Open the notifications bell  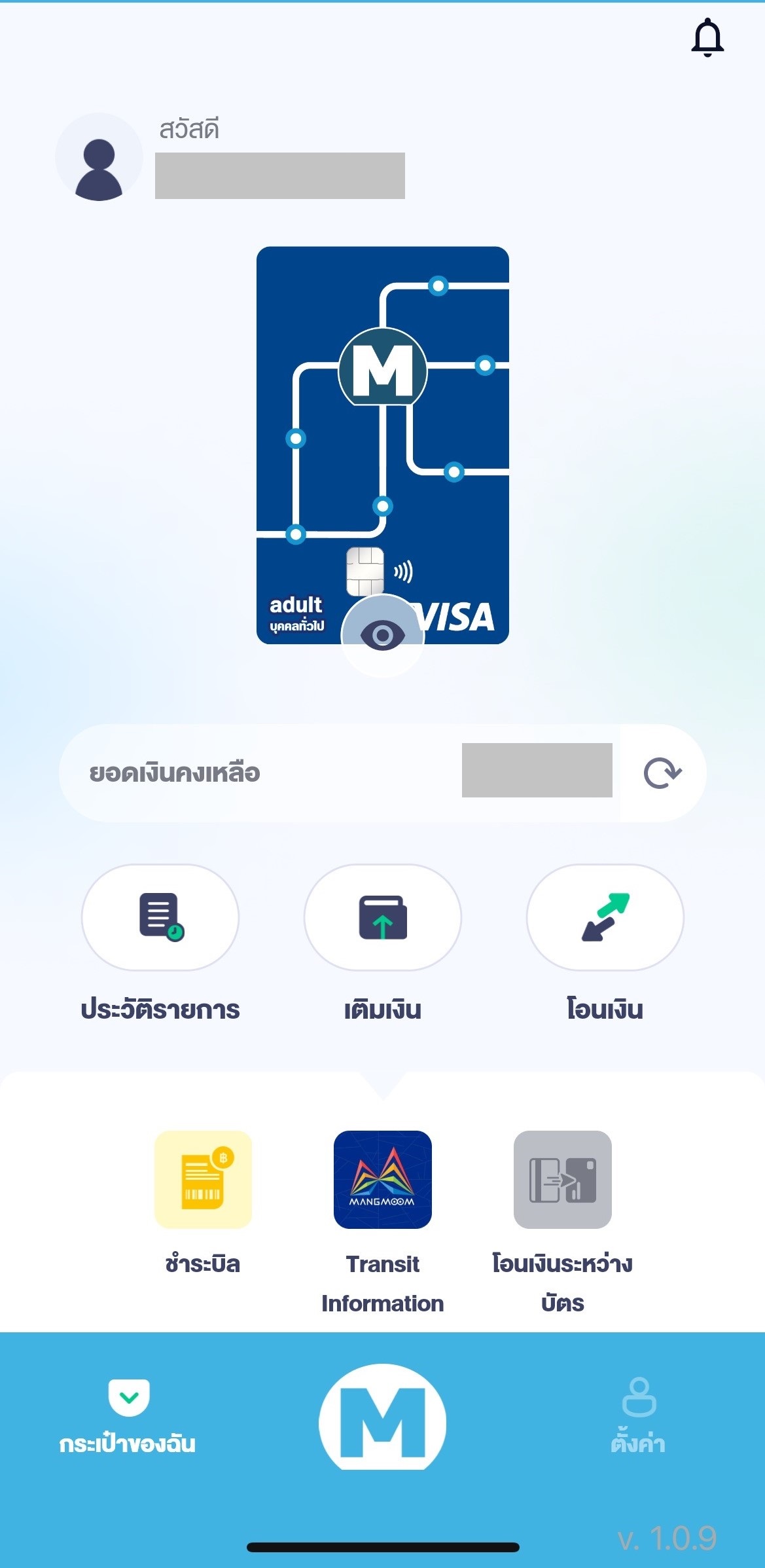(707, 37)
